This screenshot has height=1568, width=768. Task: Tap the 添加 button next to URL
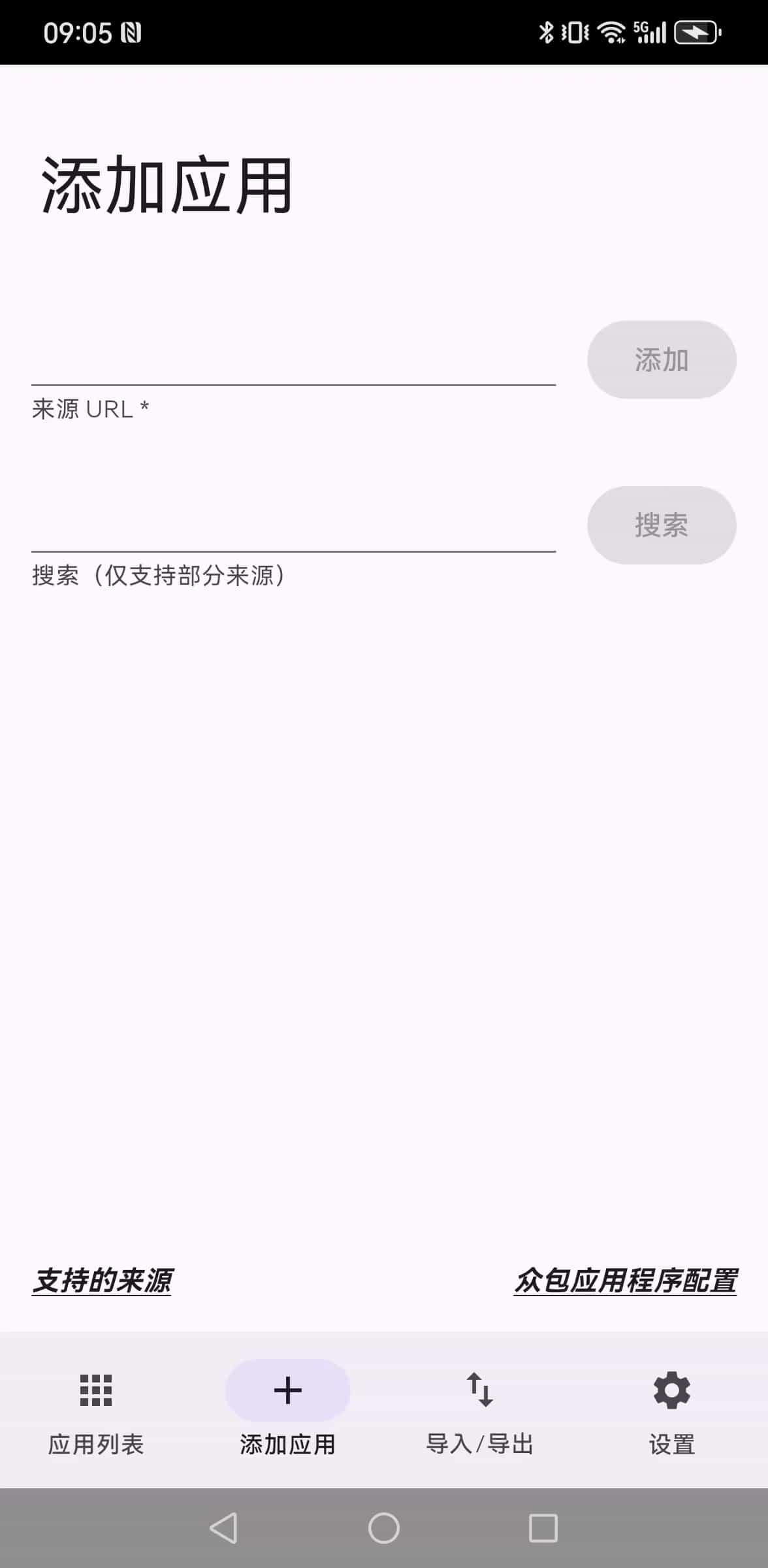coord(662,359)
